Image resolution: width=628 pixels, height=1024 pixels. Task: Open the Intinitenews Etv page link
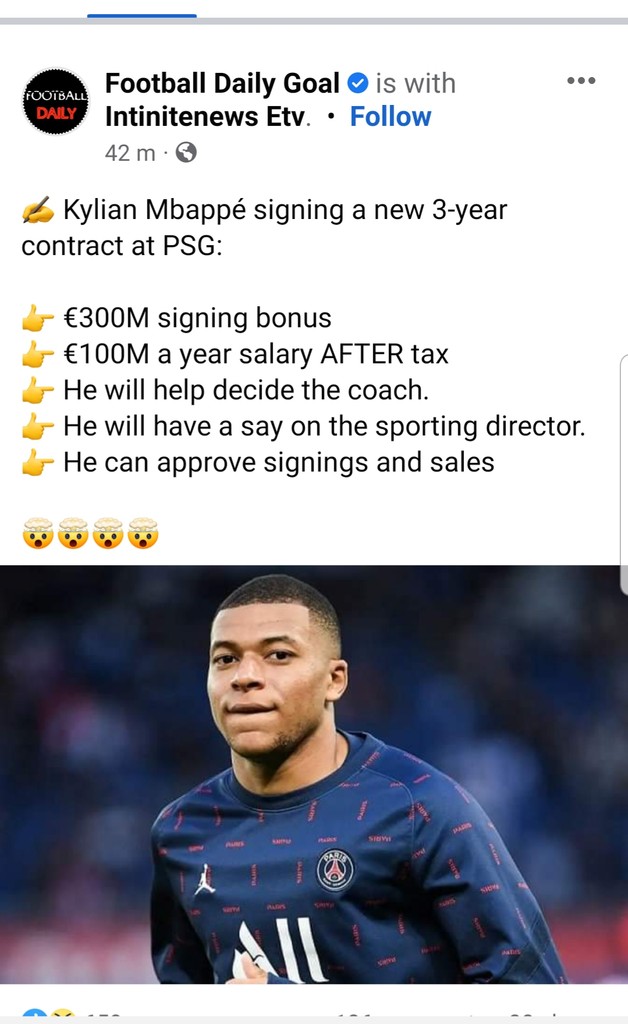[x=208, y=117]
